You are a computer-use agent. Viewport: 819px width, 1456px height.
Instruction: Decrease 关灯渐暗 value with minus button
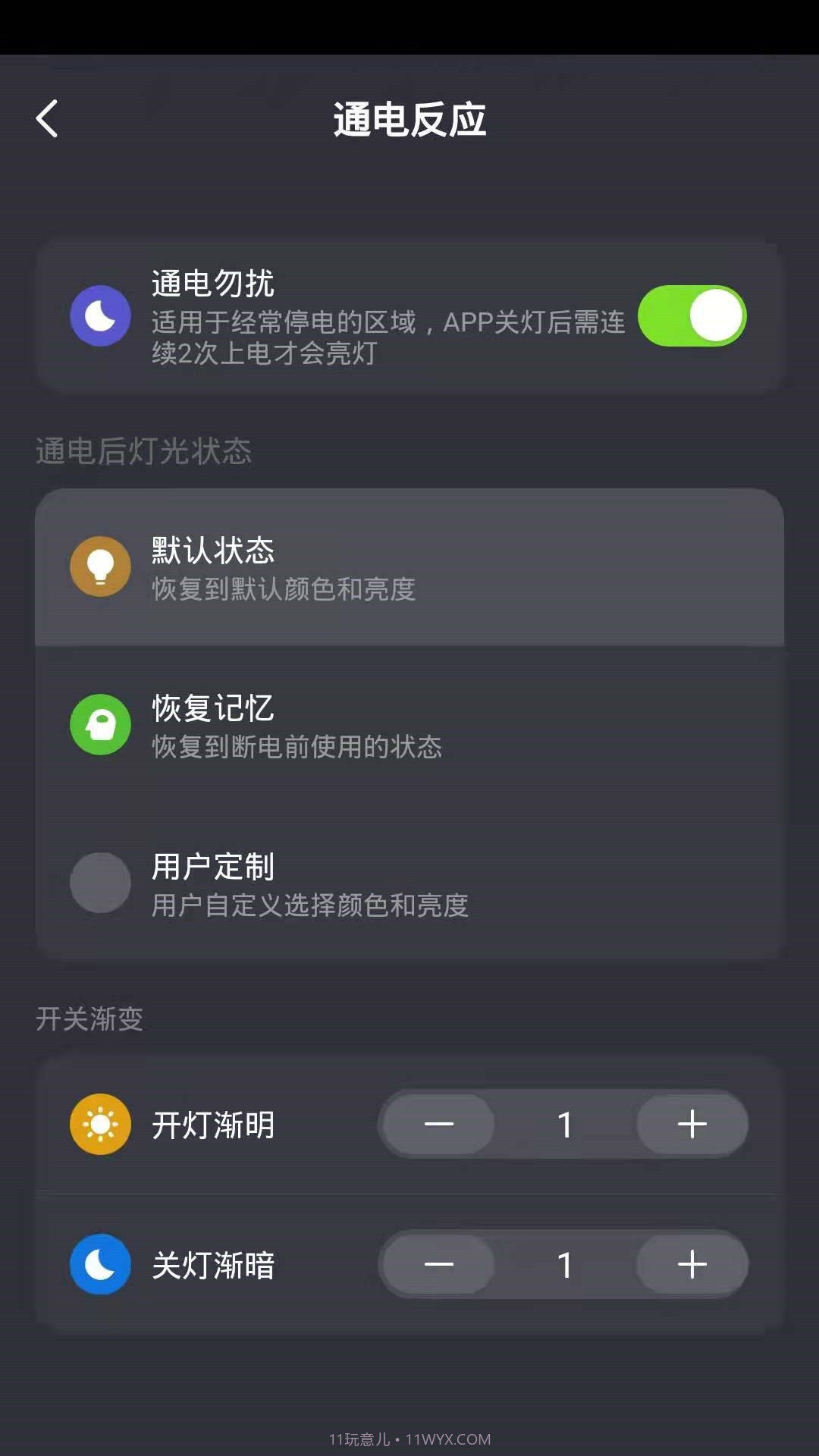coord(438,1265)
